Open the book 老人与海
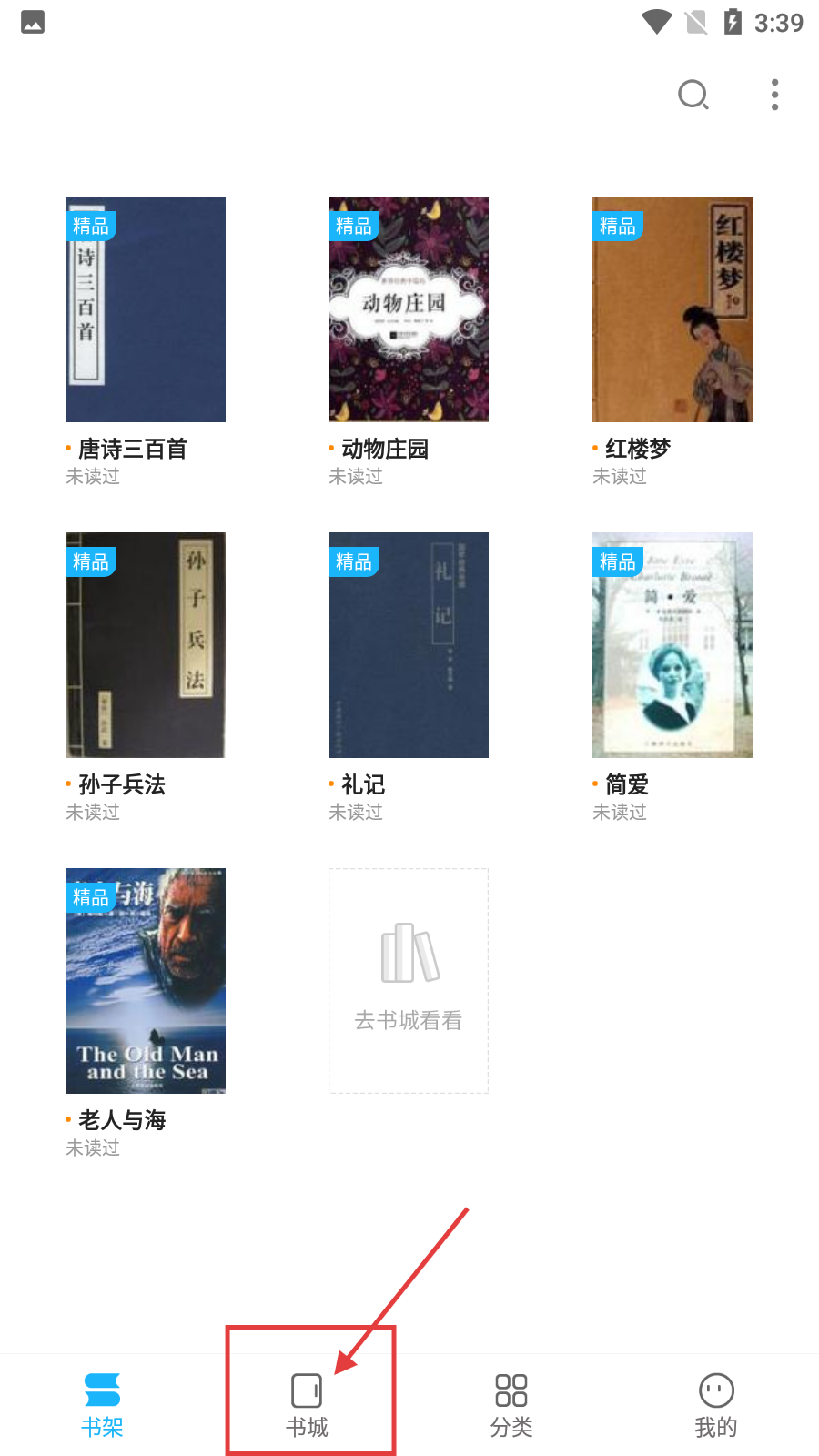 click(146, 981)
